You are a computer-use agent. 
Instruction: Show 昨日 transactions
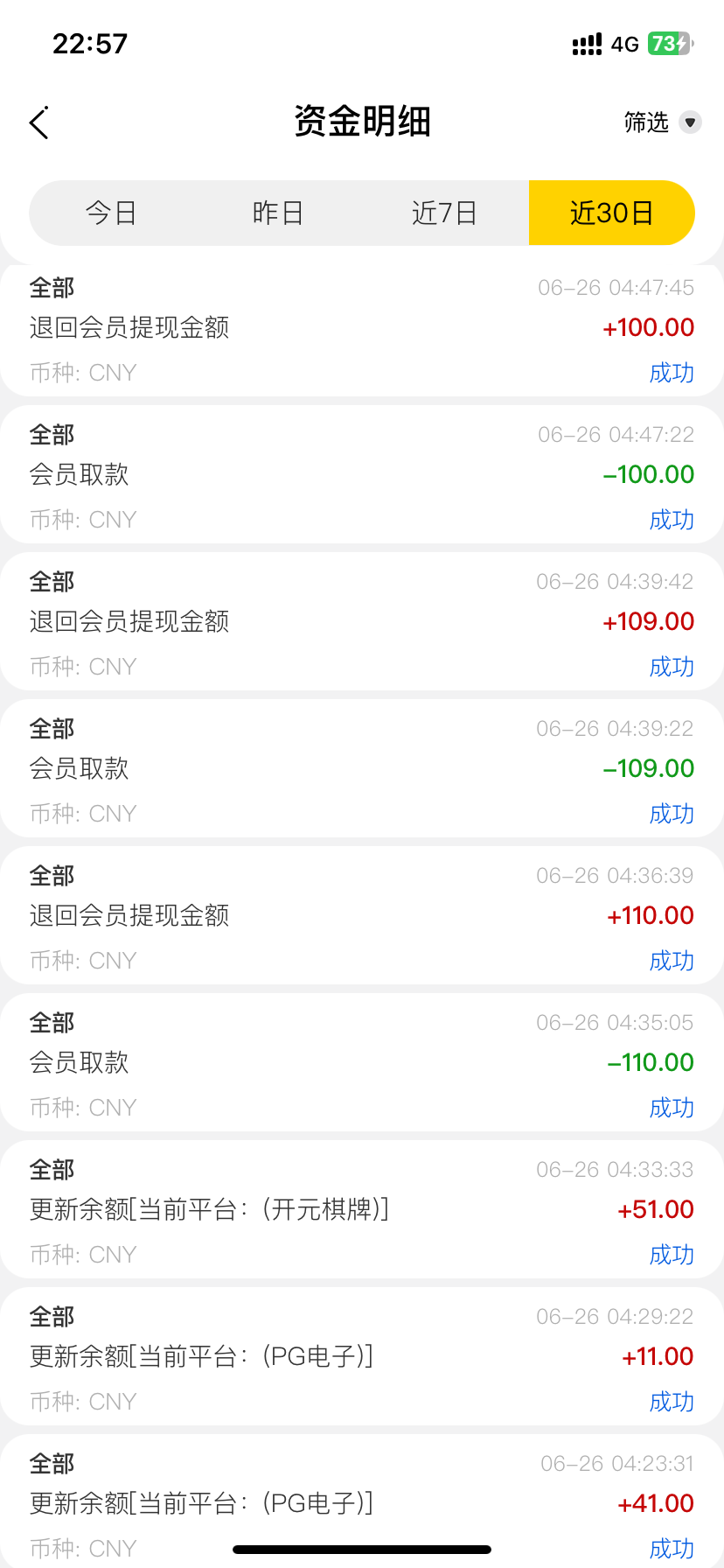pos(278,213)
